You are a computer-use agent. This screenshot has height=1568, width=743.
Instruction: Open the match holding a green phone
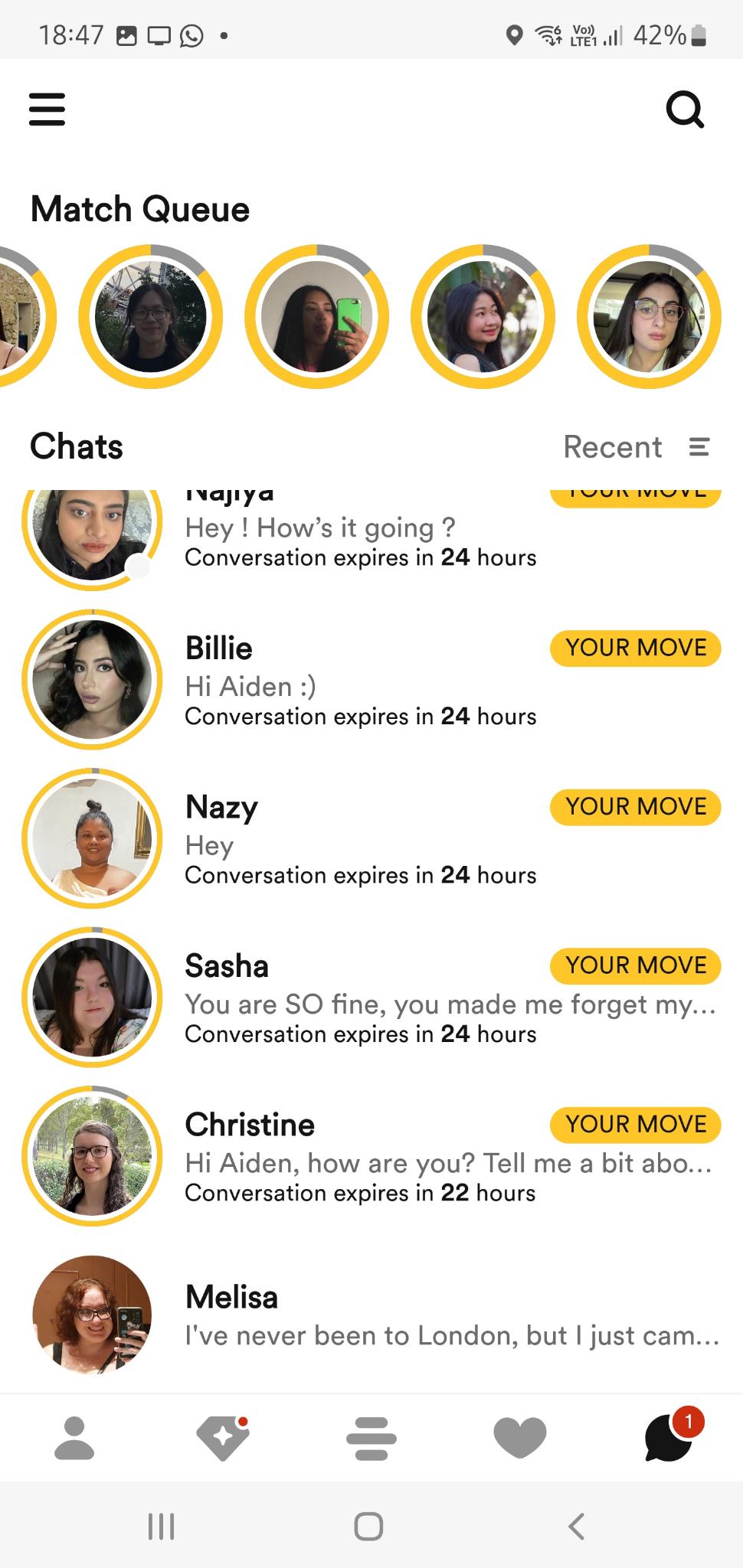[316, 317]
